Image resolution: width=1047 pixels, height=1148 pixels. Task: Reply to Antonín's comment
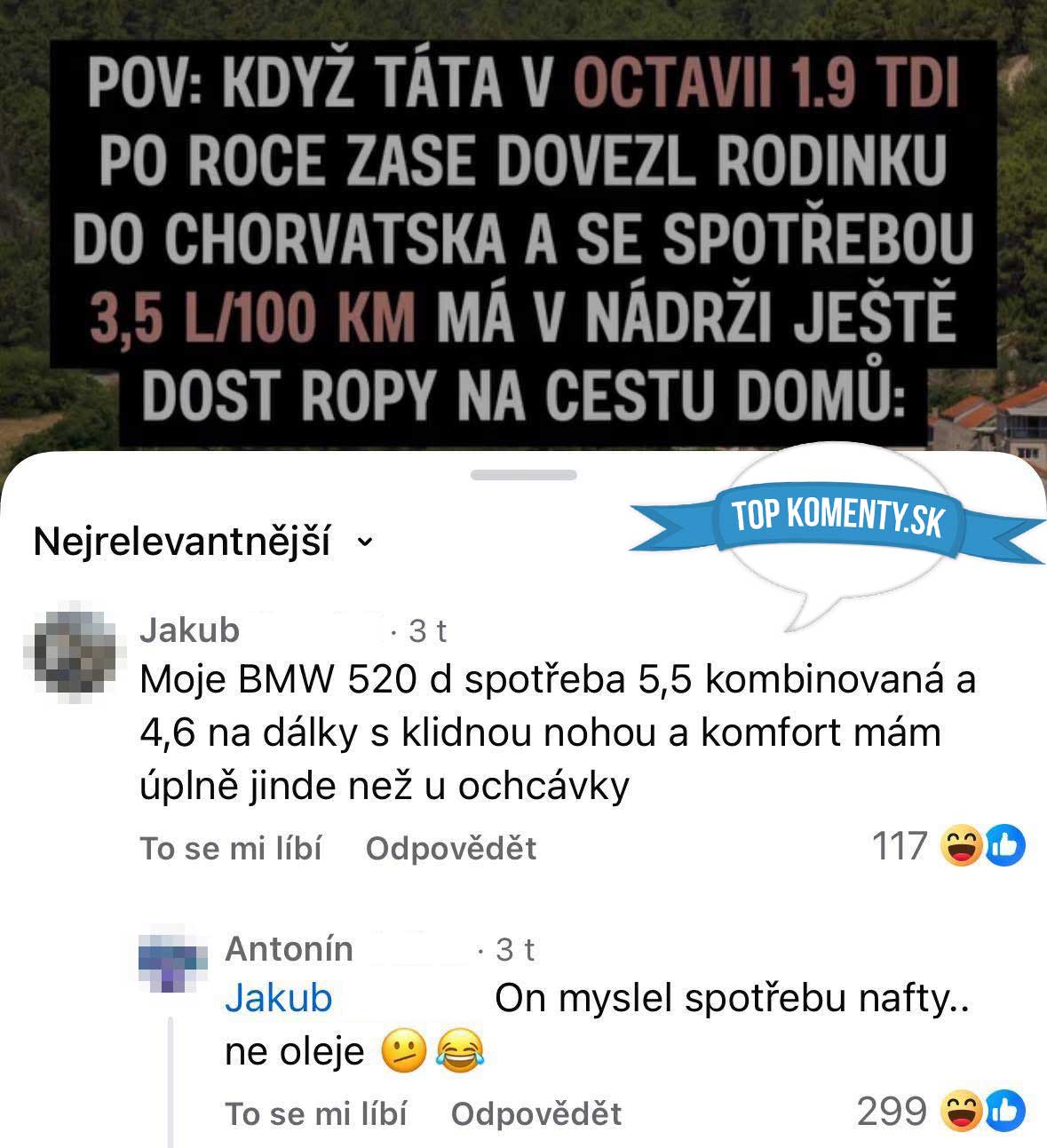click(535, 1113)
